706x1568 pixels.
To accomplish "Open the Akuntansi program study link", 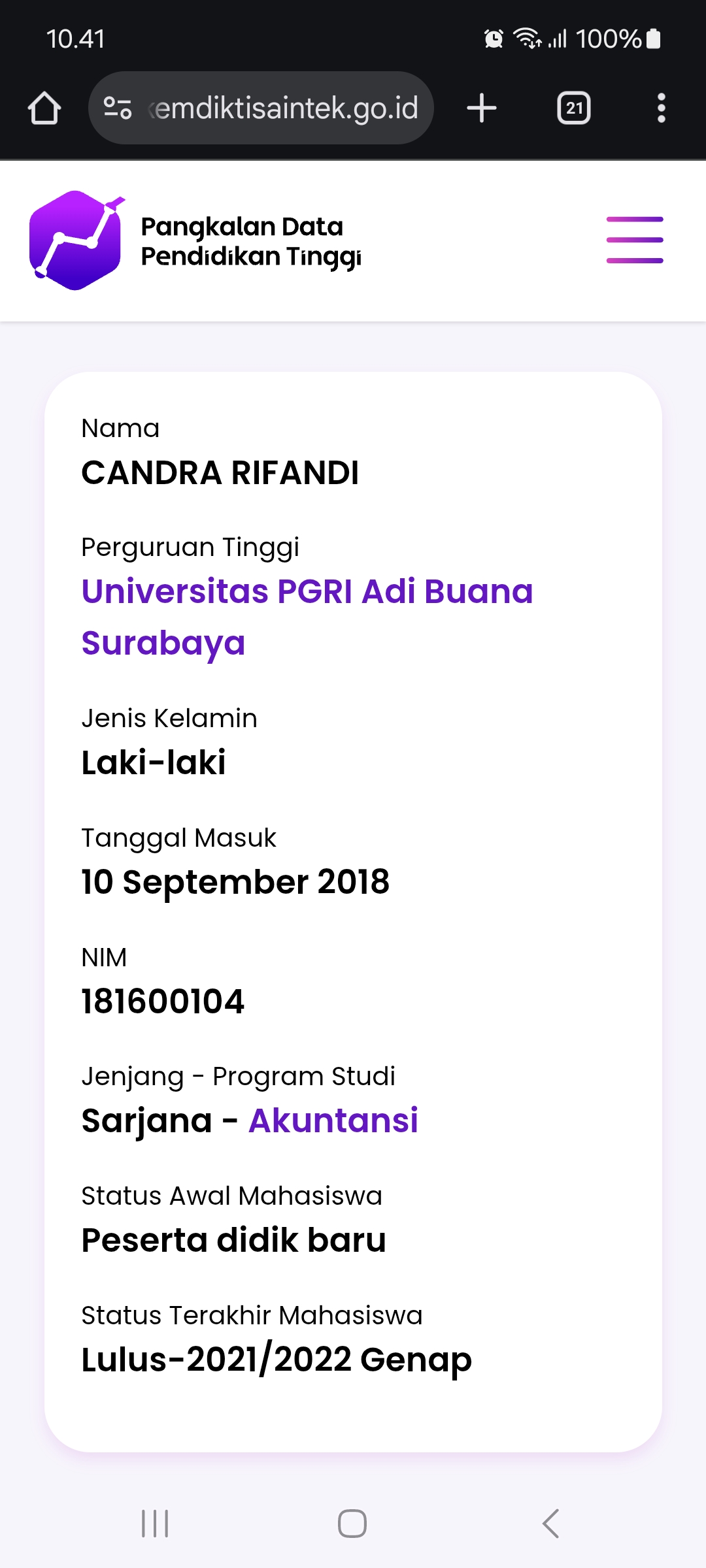I will pos(333,1120).
